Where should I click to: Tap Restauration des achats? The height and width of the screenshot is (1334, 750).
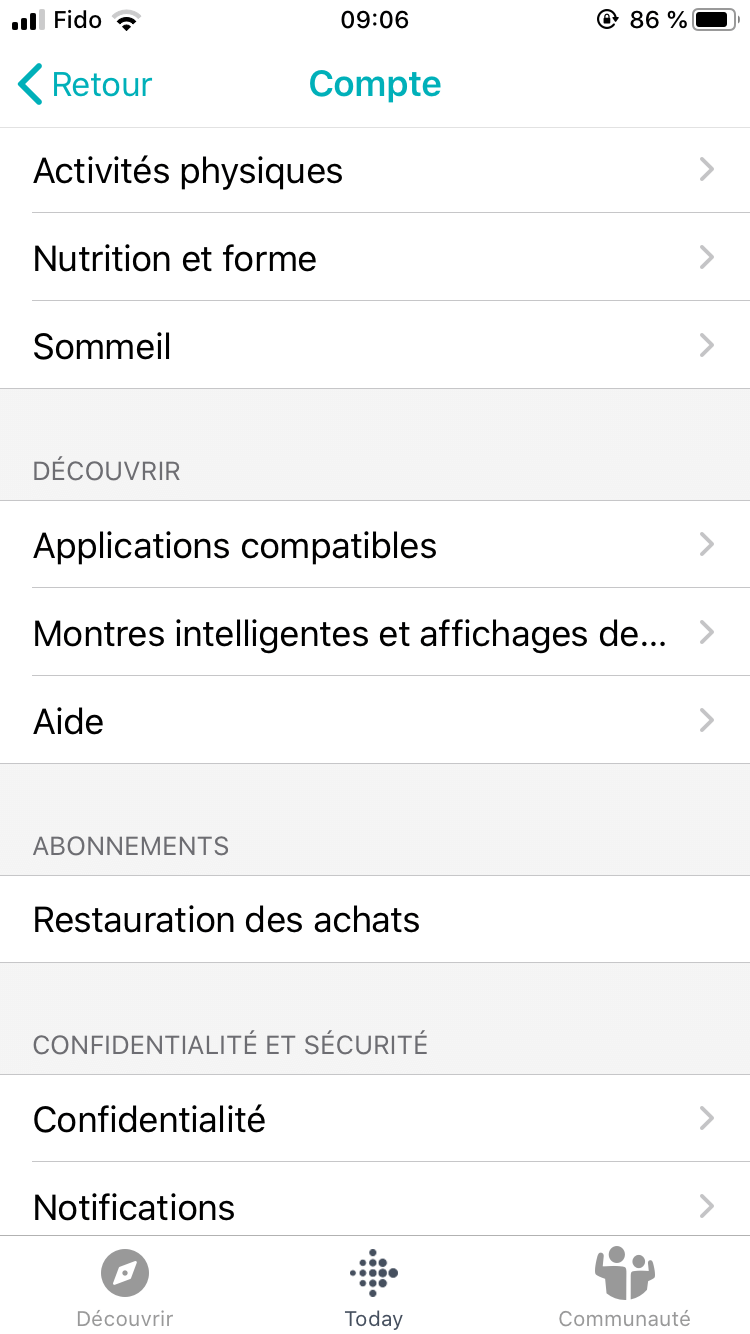tap(375, 920)
